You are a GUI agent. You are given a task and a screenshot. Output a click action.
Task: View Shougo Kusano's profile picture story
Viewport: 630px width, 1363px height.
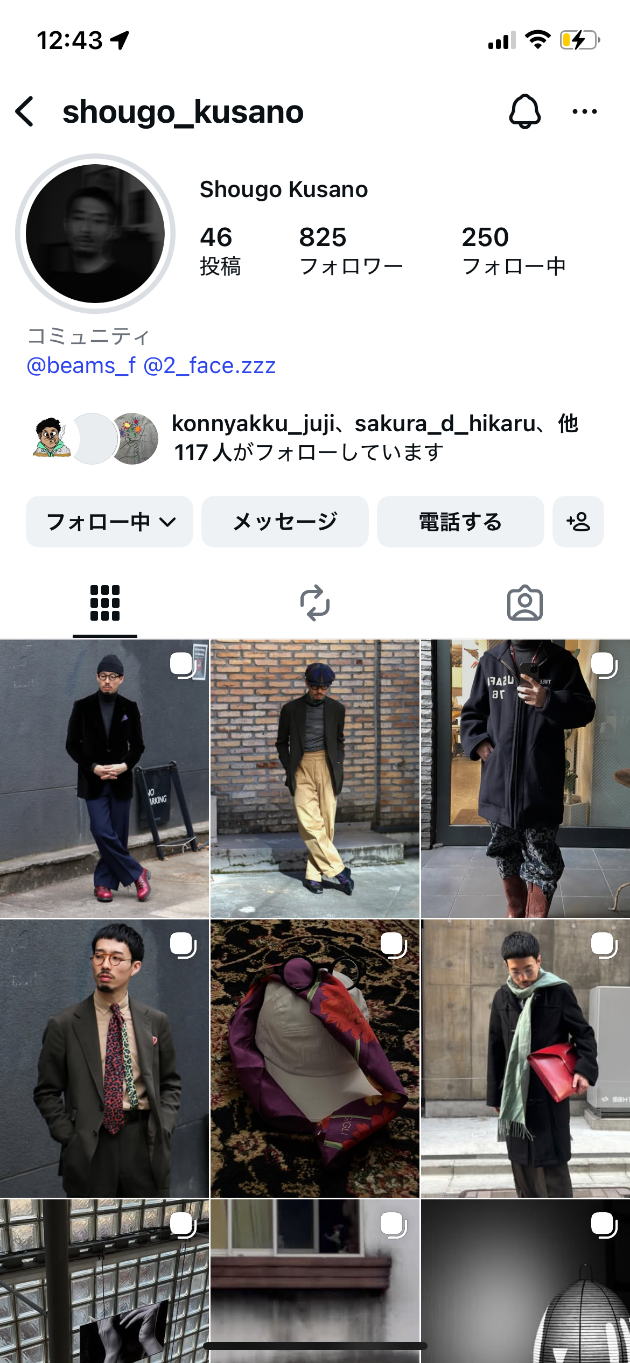[x=95, y=234]
